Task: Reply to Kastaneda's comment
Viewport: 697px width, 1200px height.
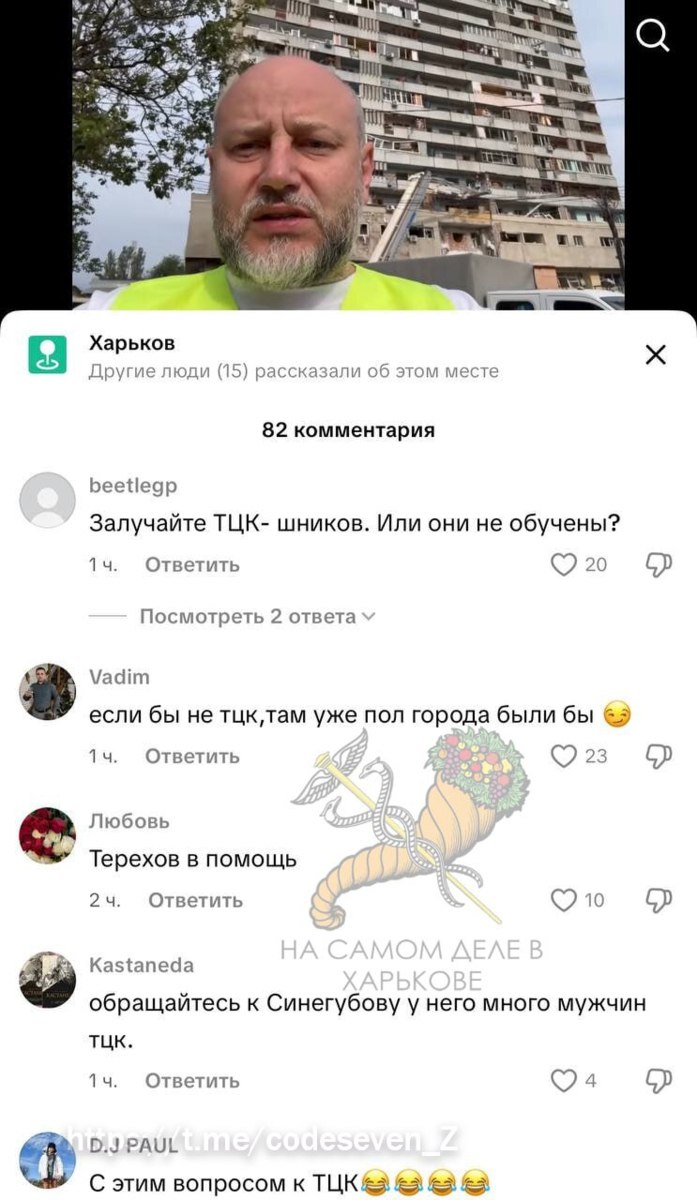Action: tap(192, 1081)
